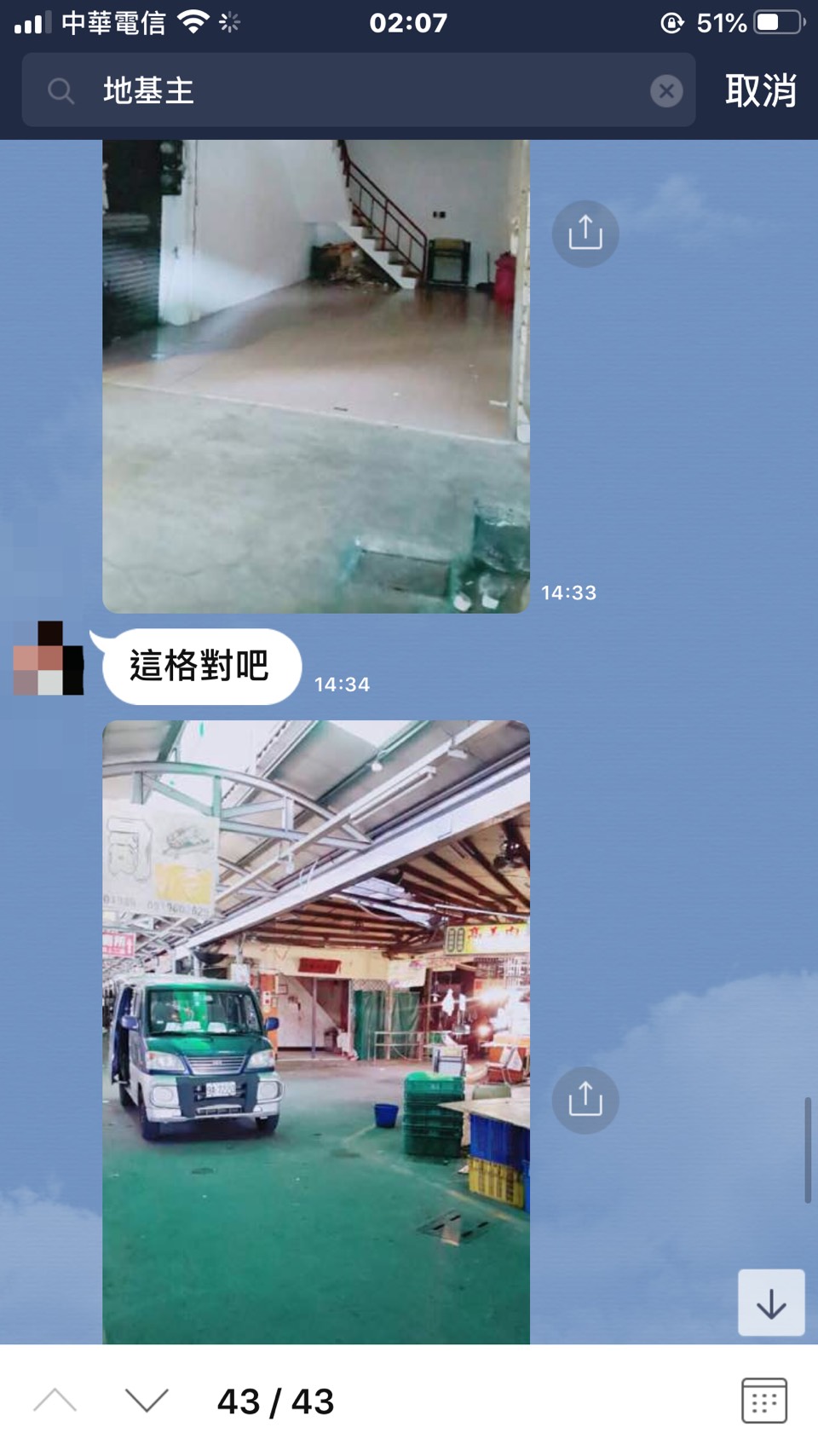Image resolution: width=818 pixels, height=1456 pixels.
Task: Go to the next search result
Action: [x=147, y=1401]
